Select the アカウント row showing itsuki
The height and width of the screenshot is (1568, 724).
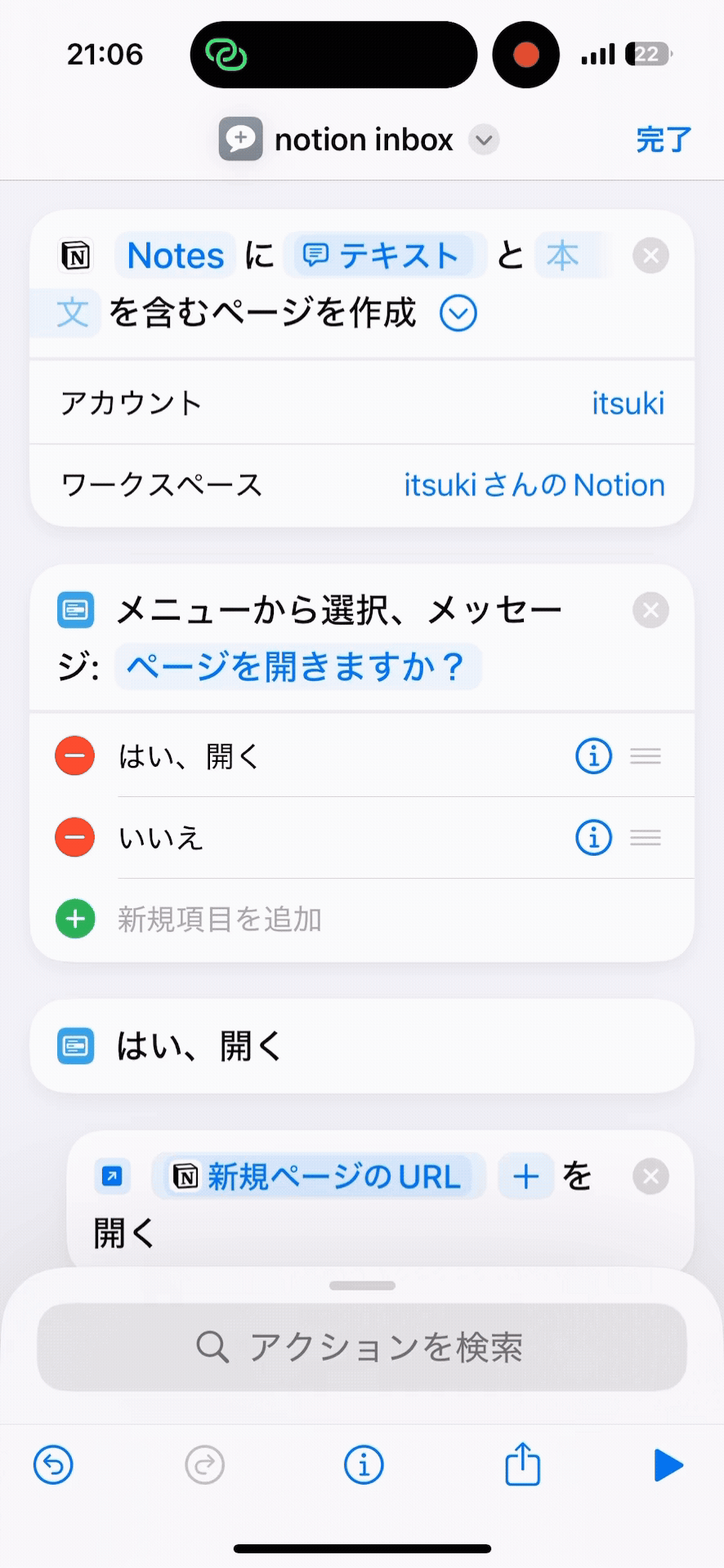pos(362,403)
